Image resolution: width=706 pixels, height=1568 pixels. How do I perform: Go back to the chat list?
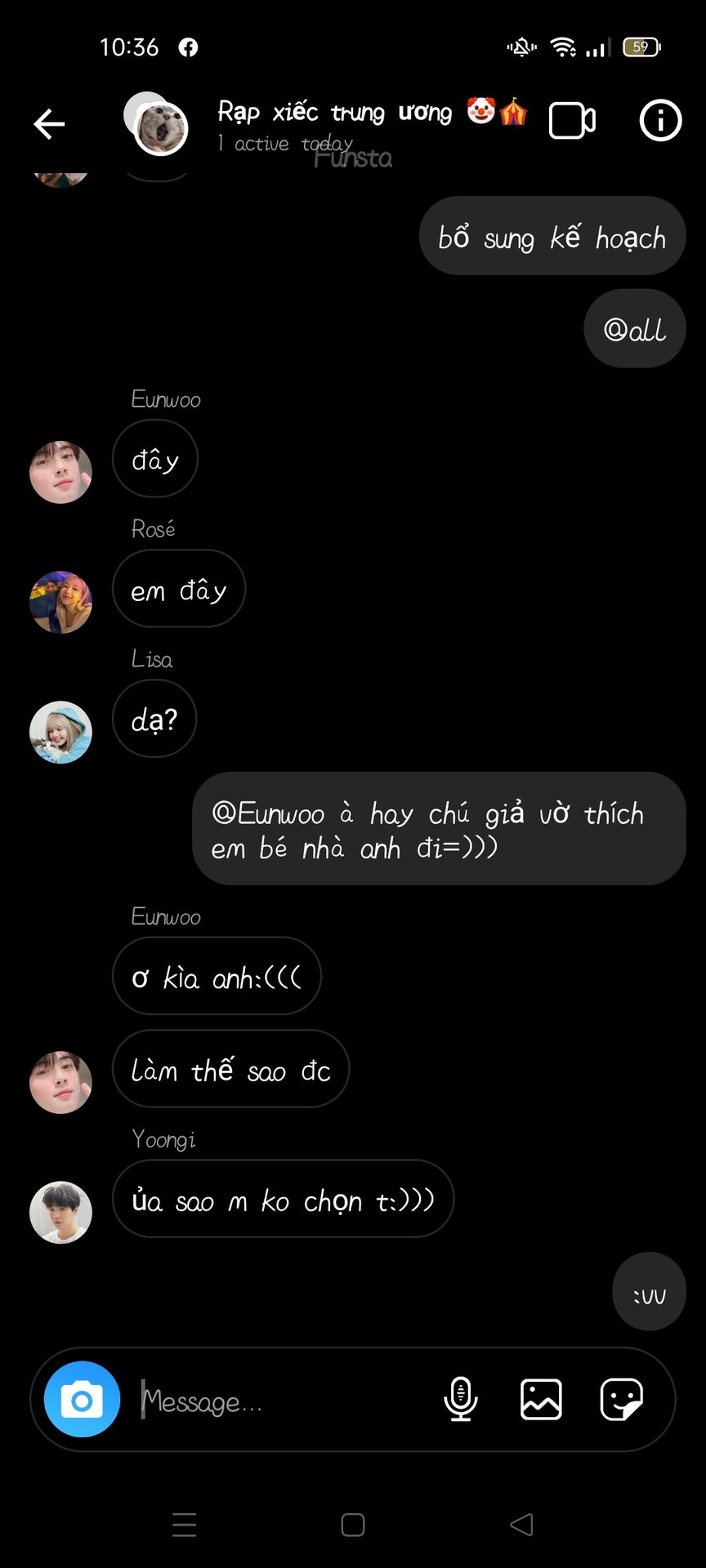pyautogui.click(x=49, y=124)
